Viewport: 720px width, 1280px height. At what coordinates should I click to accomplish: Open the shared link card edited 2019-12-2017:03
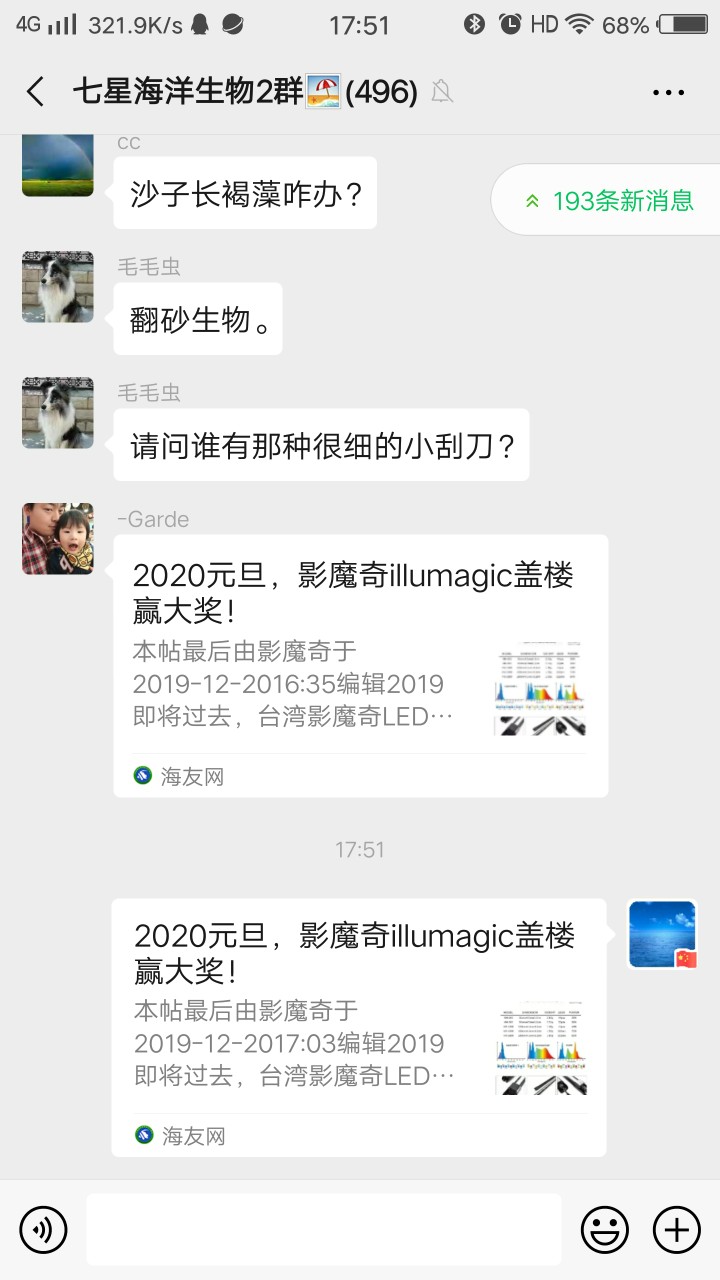pyautogui.click(x=359, y=1027)
